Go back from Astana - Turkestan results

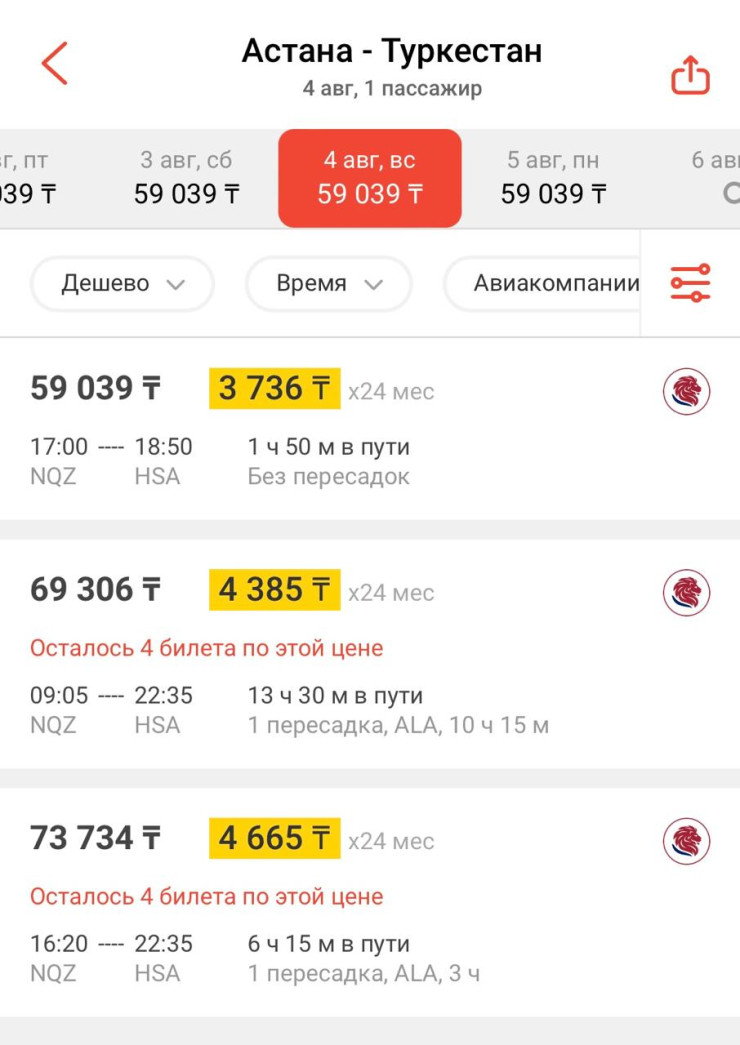pos(54,64)
